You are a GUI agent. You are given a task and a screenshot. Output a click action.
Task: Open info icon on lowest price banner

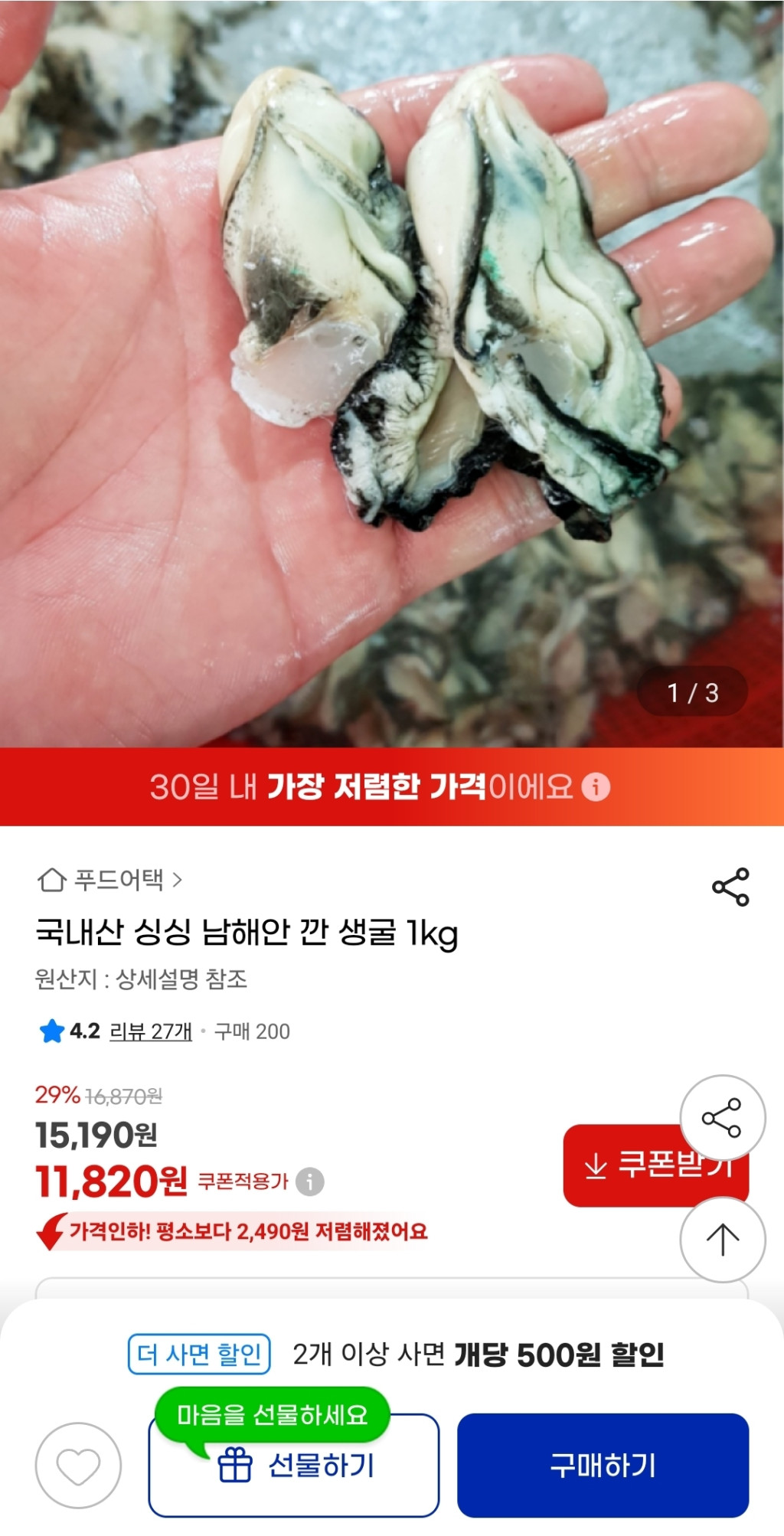pyautogui.click(x=596, y=786)
